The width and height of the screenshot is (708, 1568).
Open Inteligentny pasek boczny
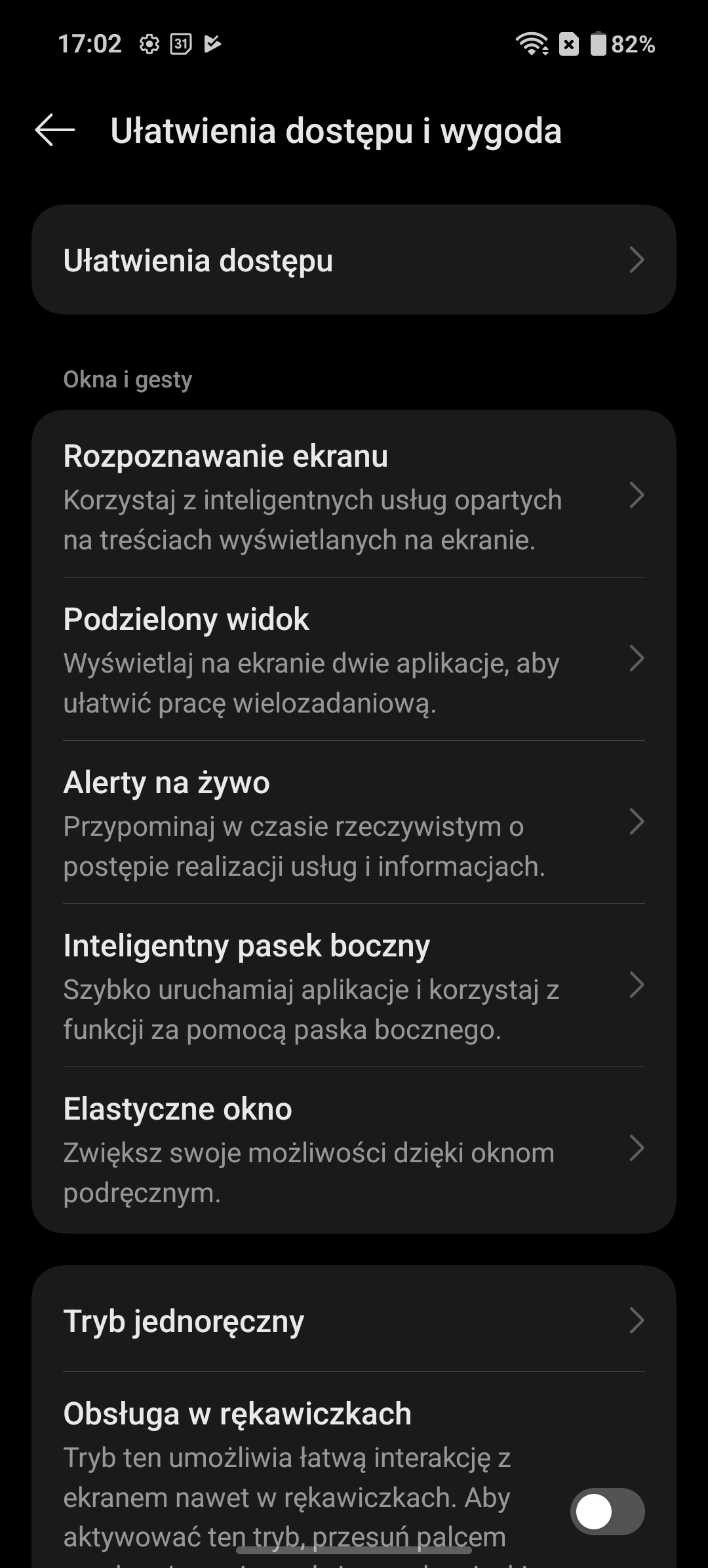(x=354, y=986)
